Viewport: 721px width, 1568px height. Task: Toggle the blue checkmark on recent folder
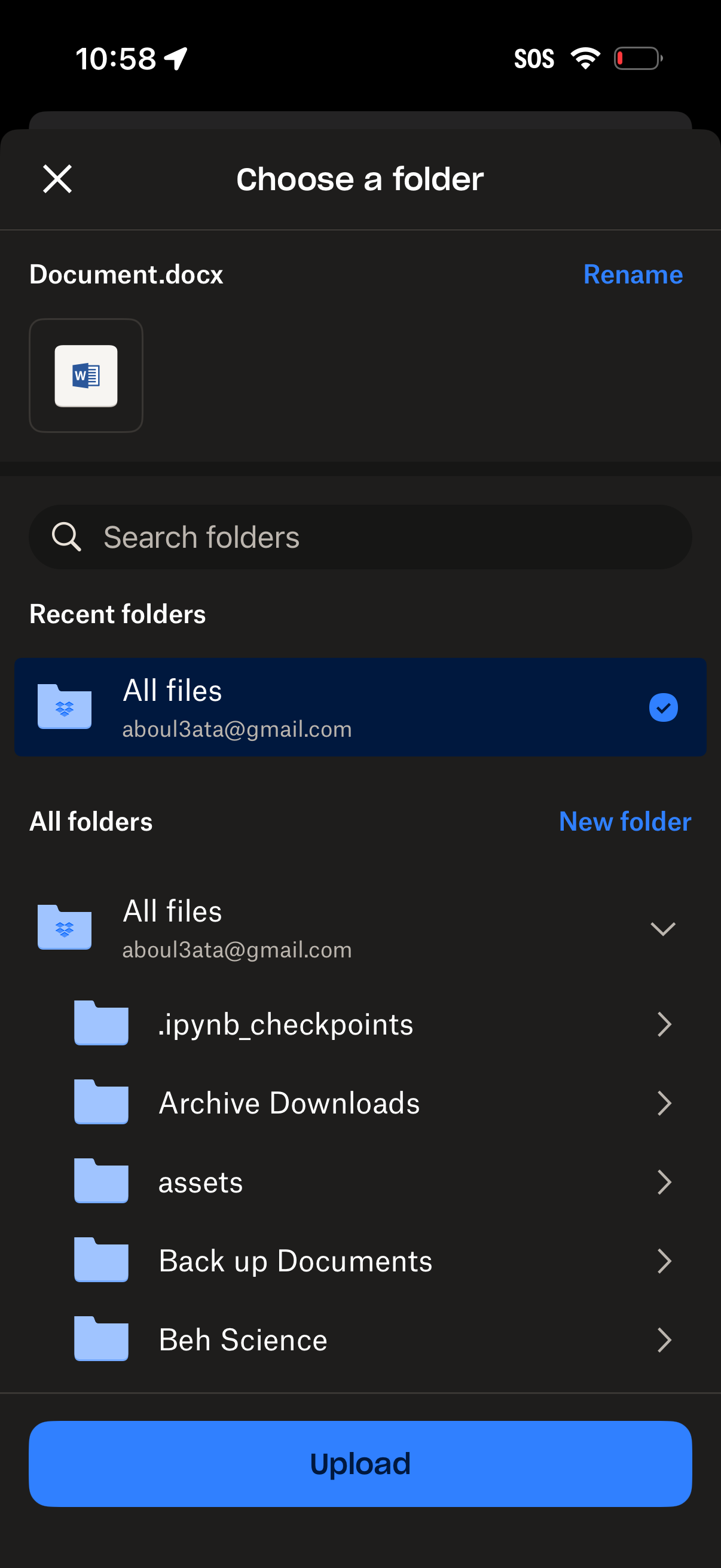click(x=663, y=707)
